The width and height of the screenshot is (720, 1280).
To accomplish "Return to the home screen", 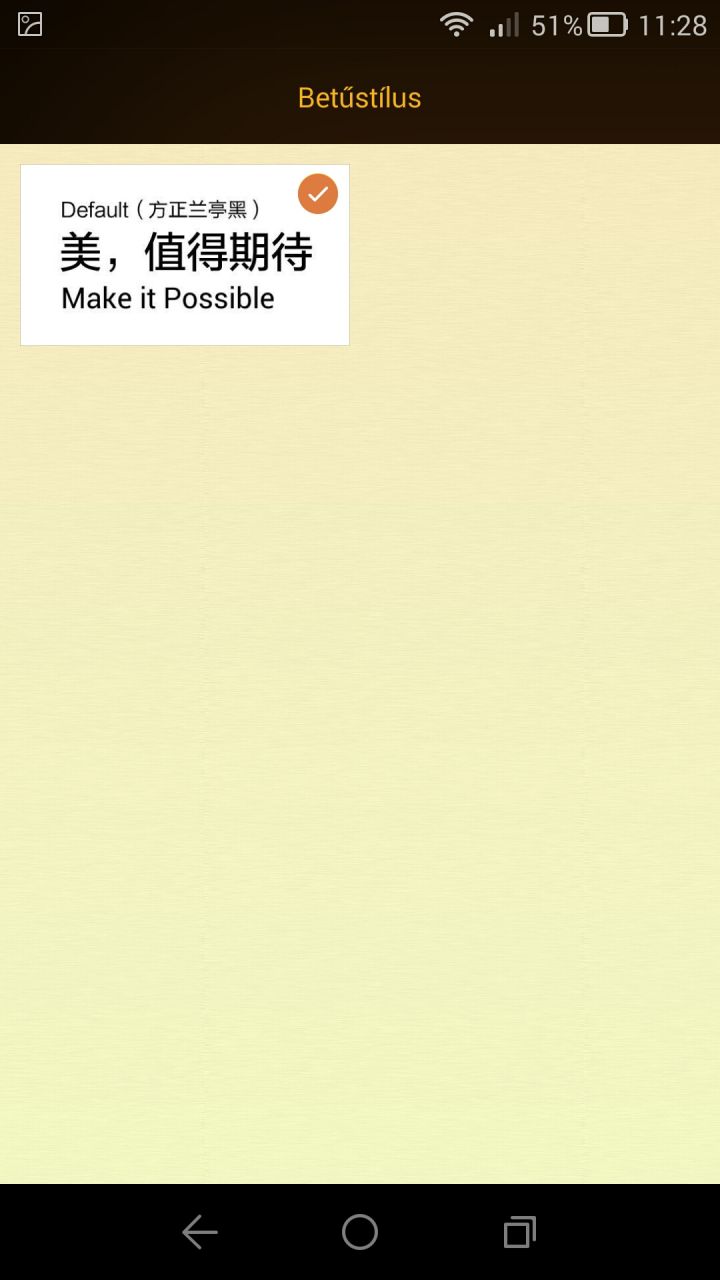I will point(360,1232).
